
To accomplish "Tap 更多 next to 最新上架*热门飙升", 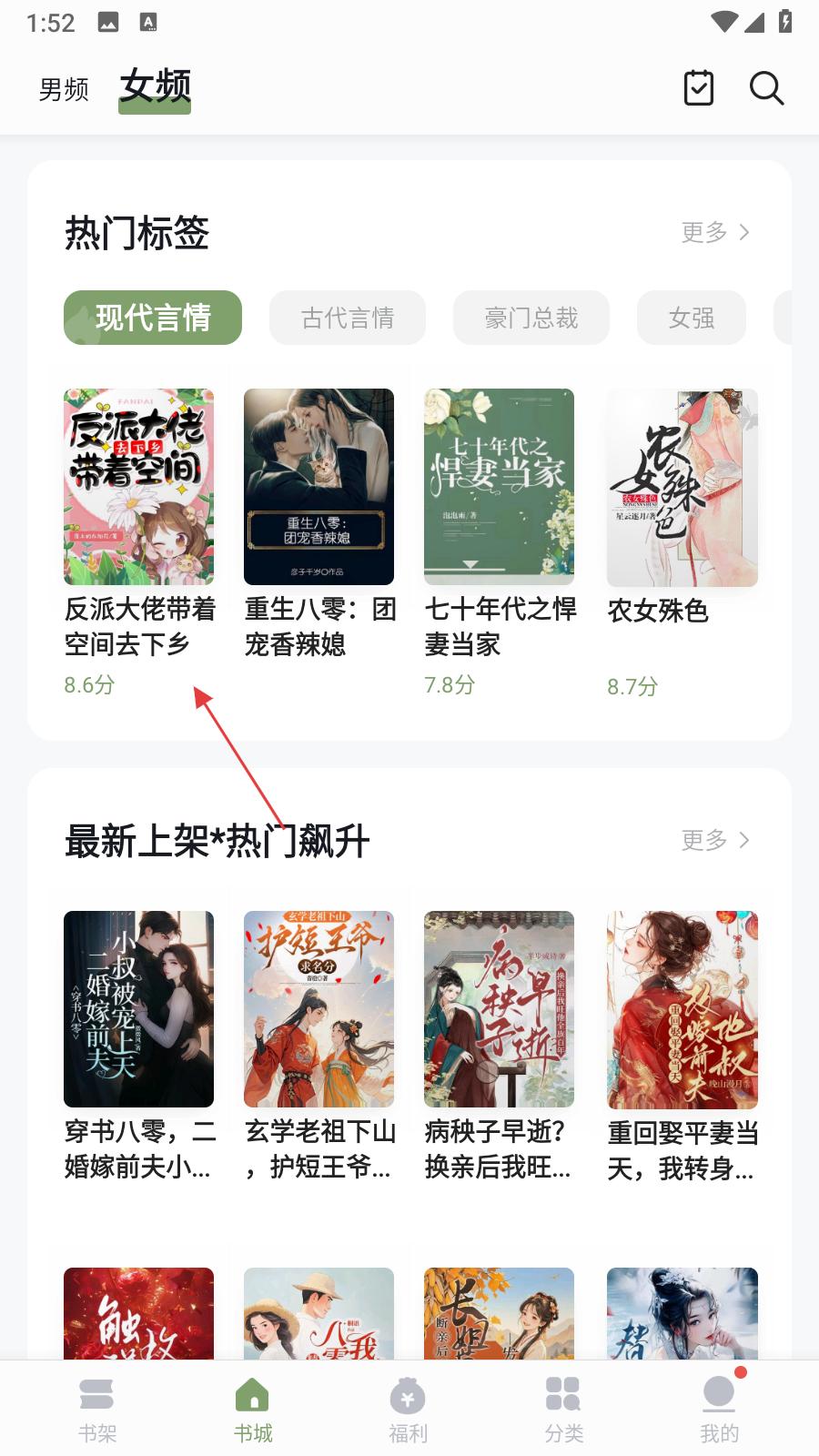I will [x=715, y=840].
